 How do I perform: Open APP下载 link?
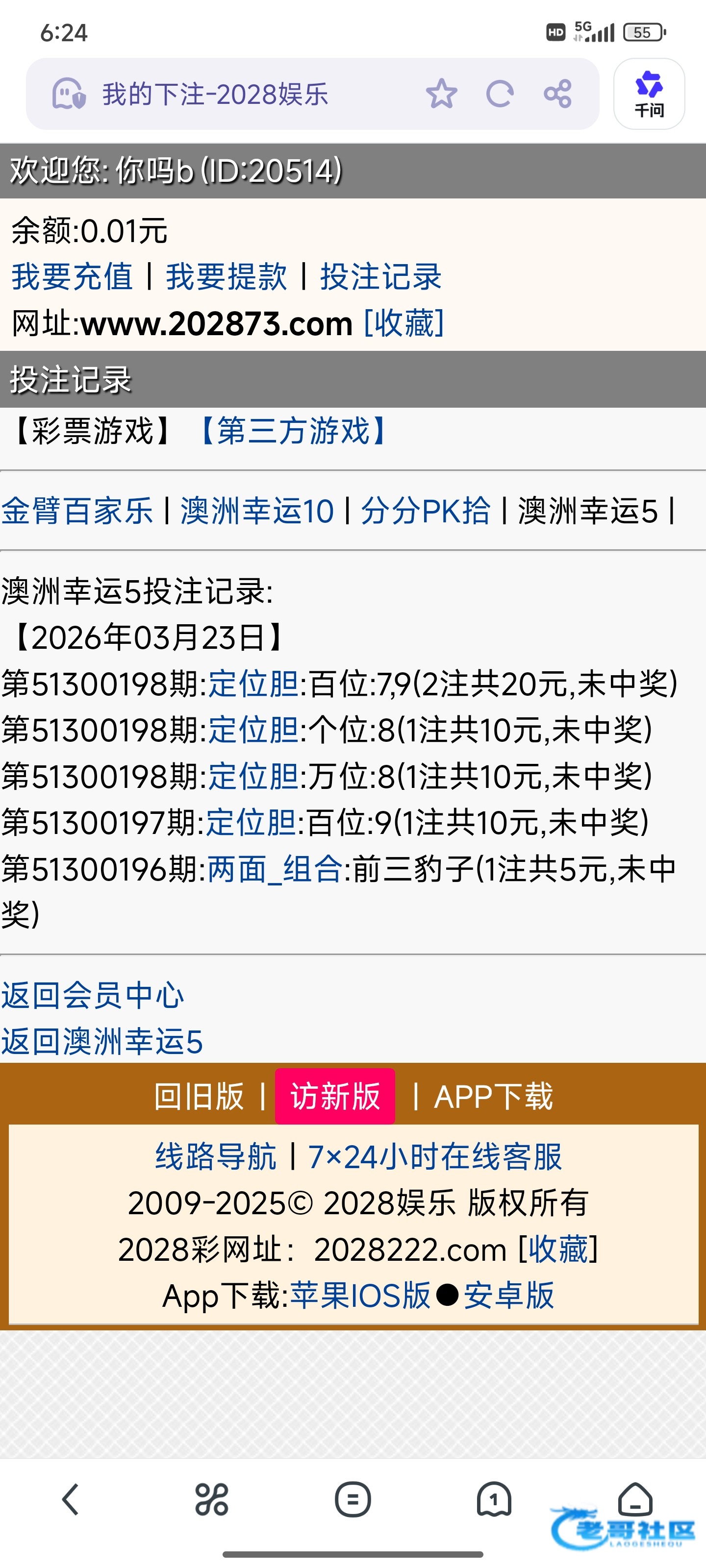click(493, 1097)
